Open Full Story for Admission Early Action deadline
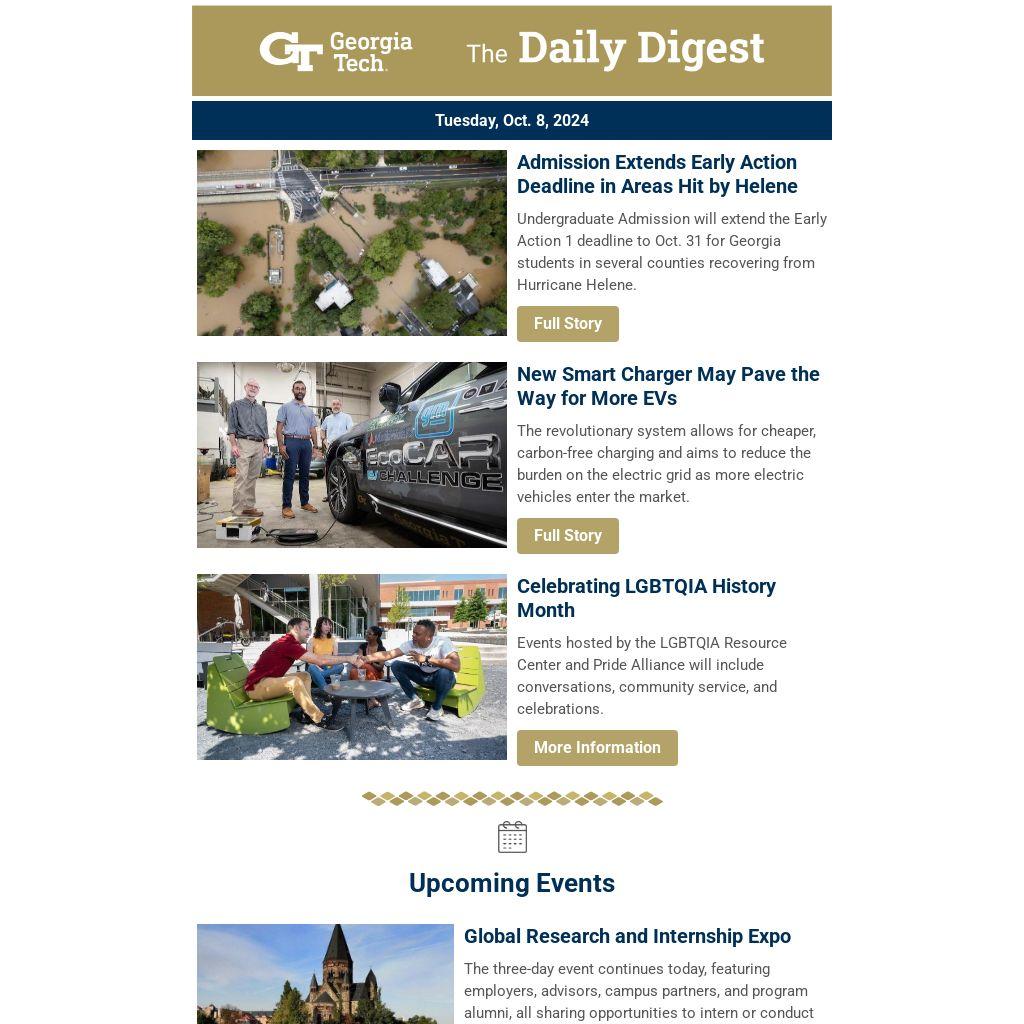Screen dimensions: 1024x1024 pos(567,324)
